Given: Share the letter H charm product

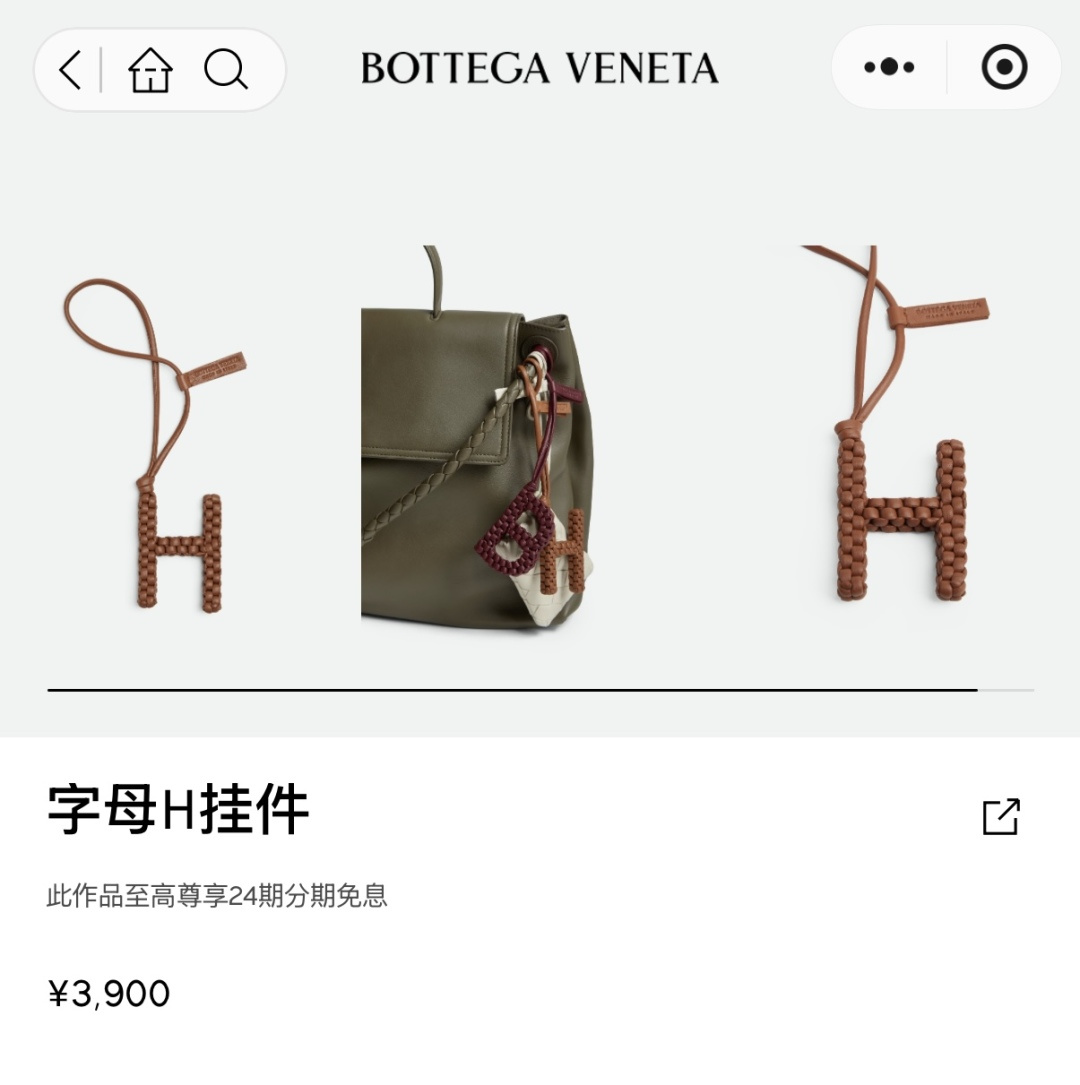Looking at the screenshot, I should click(1000, 816).
